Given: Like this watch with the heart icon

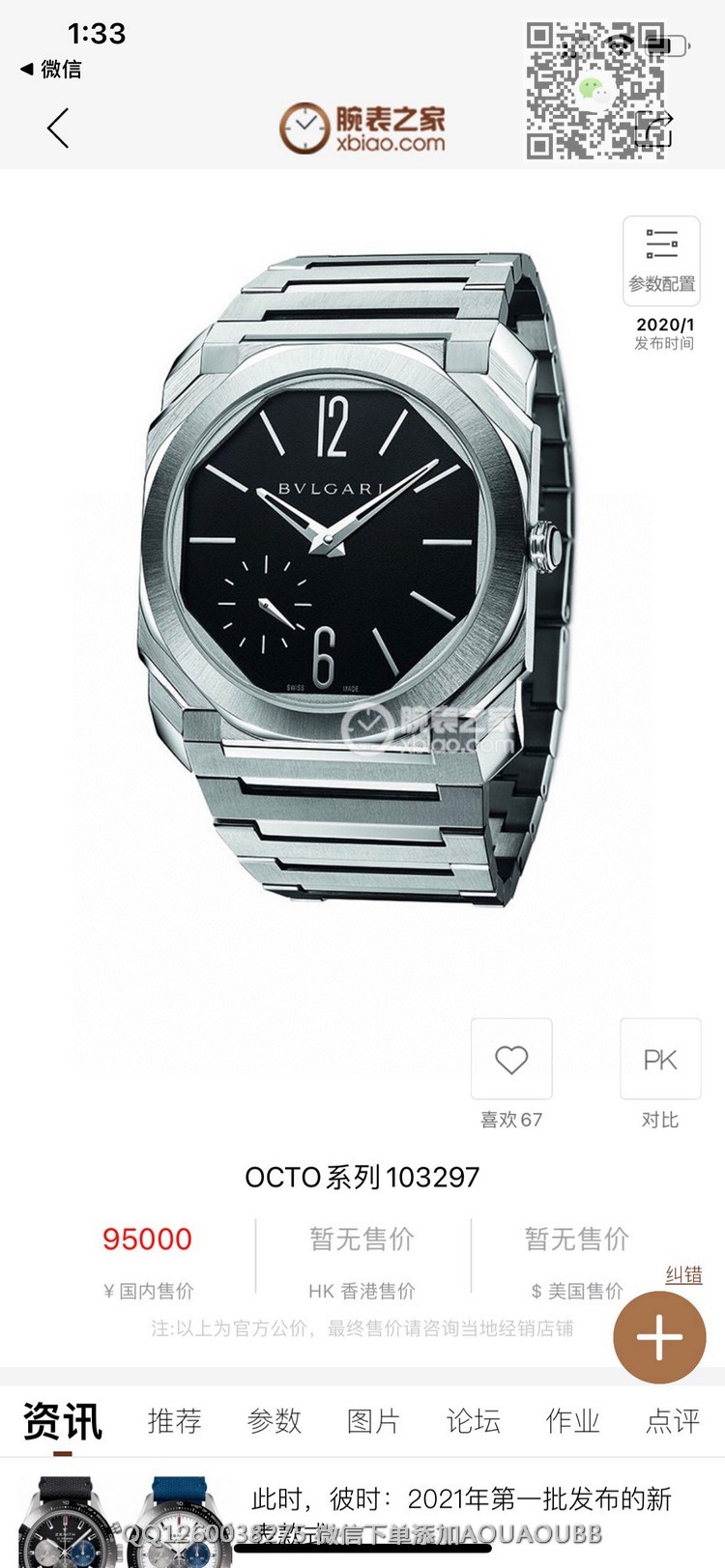Looking at the screenshot, I should tap(511, 1060).
